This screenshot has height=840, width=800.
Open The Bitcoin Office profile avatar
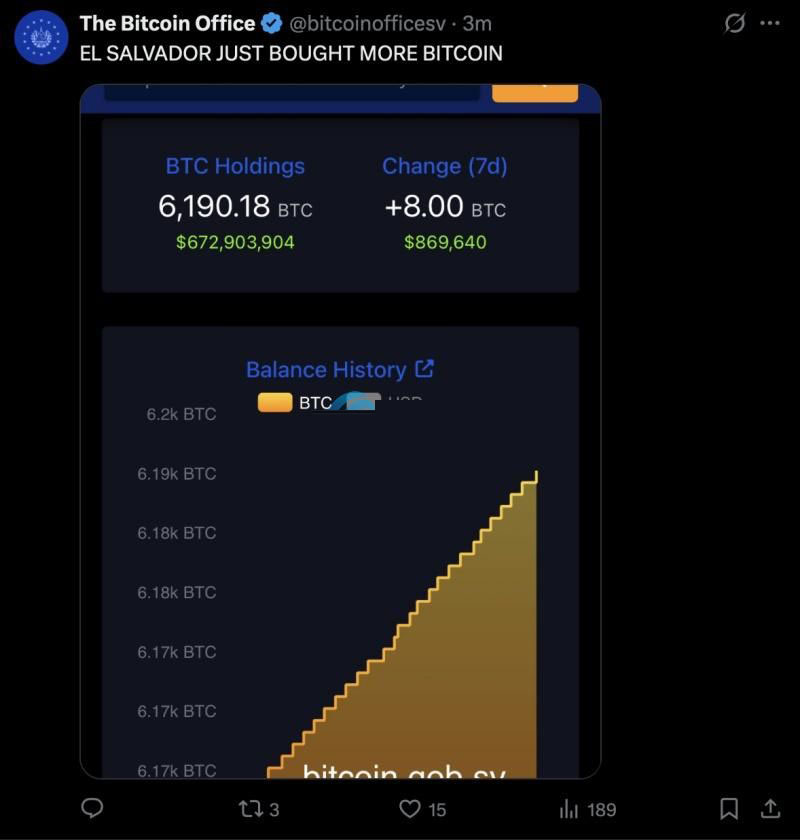click(41, 37)
